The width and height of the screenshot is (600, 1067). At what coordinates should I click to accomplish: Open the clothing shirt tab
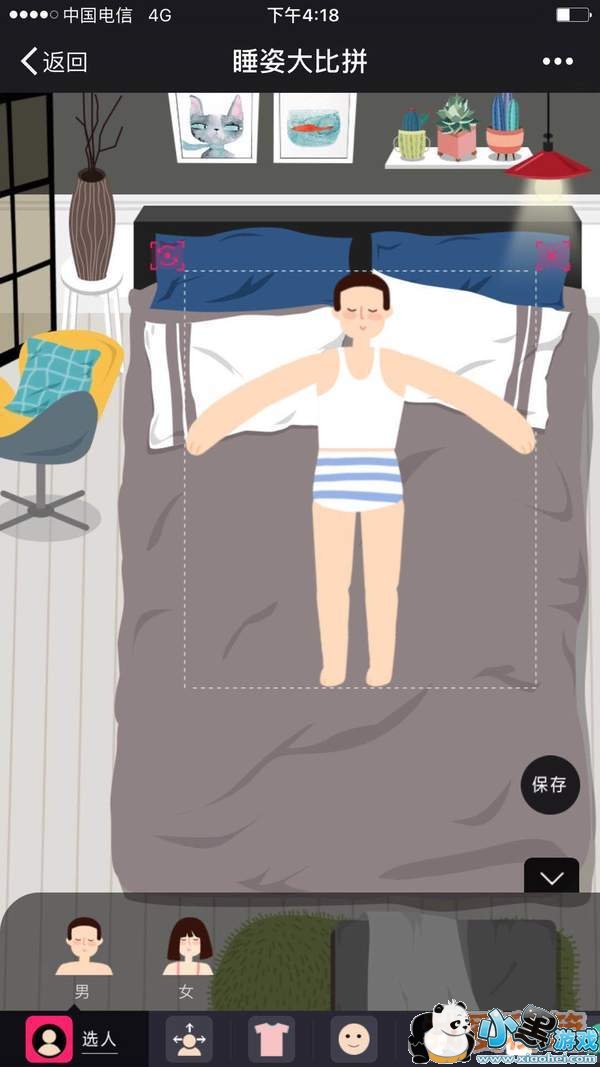coord(271,1040)
